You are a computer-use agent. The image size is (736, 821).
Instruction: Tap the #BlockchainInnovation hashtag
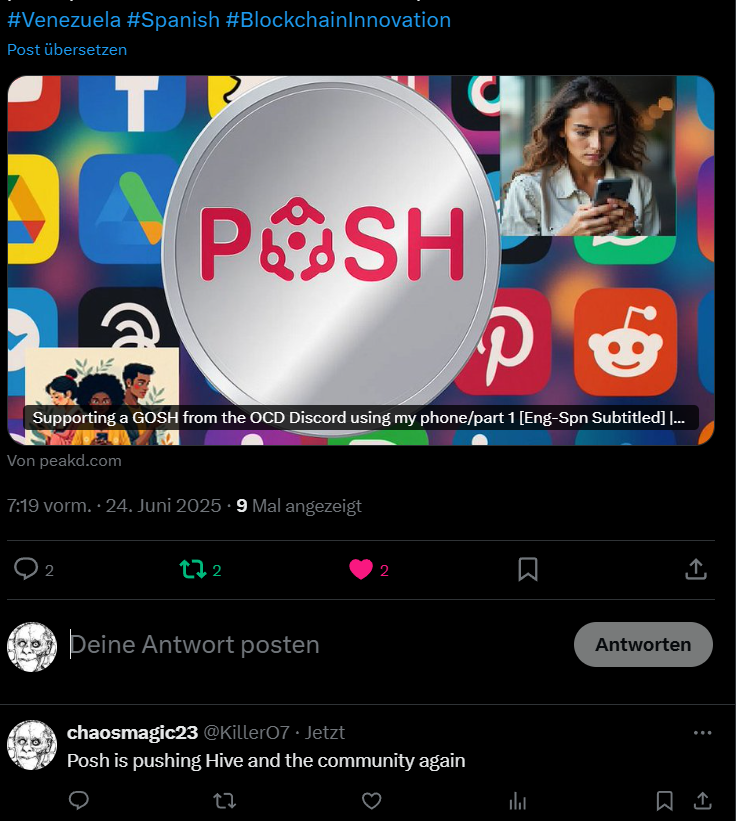(x=338, y=19)
